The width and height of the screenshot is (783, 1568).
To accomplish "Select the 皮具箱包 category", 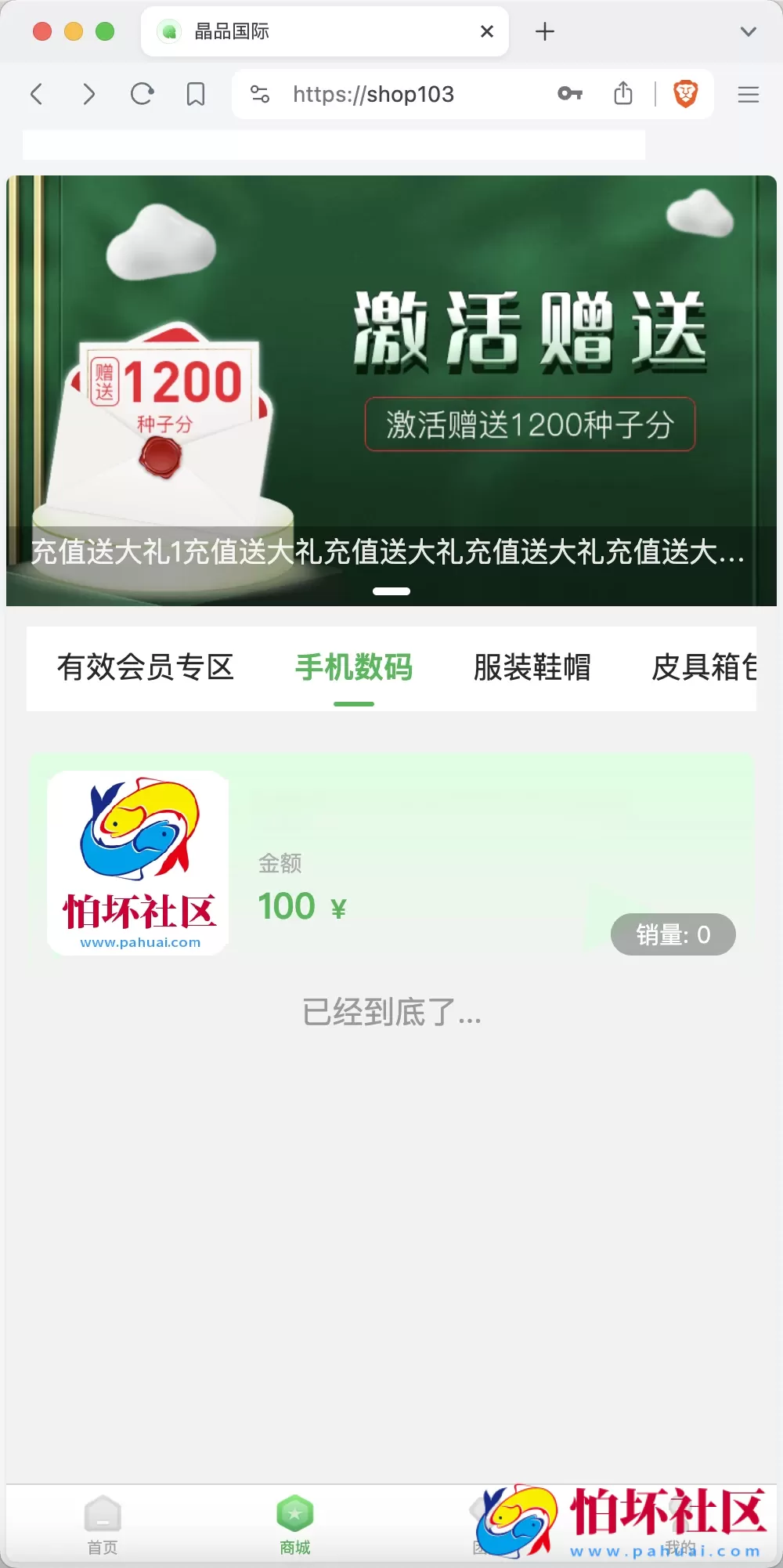I will 705,668.
